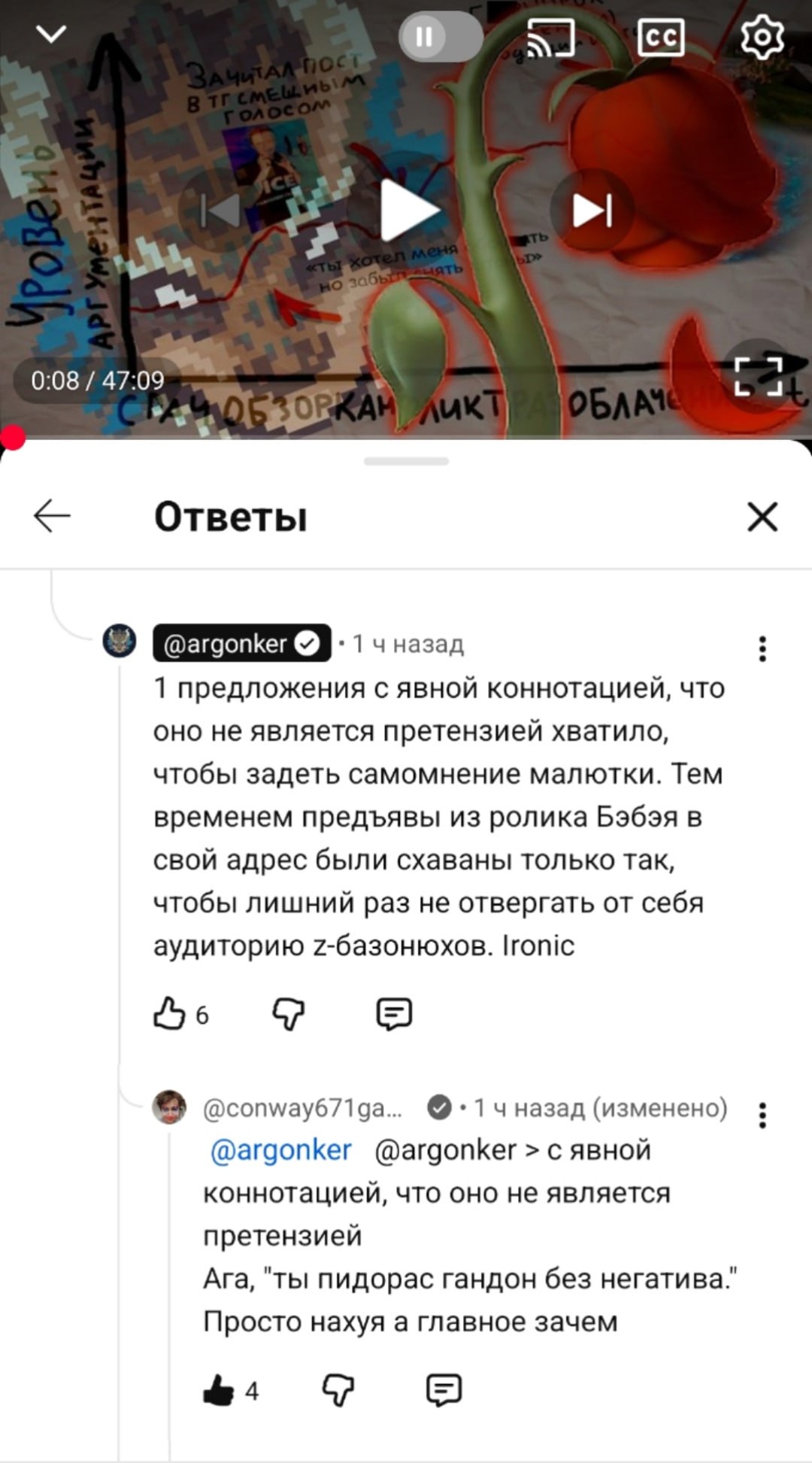Like @argonker's comment
This screenshot has height=1463, width=812.
click(x=169, y=1013)
